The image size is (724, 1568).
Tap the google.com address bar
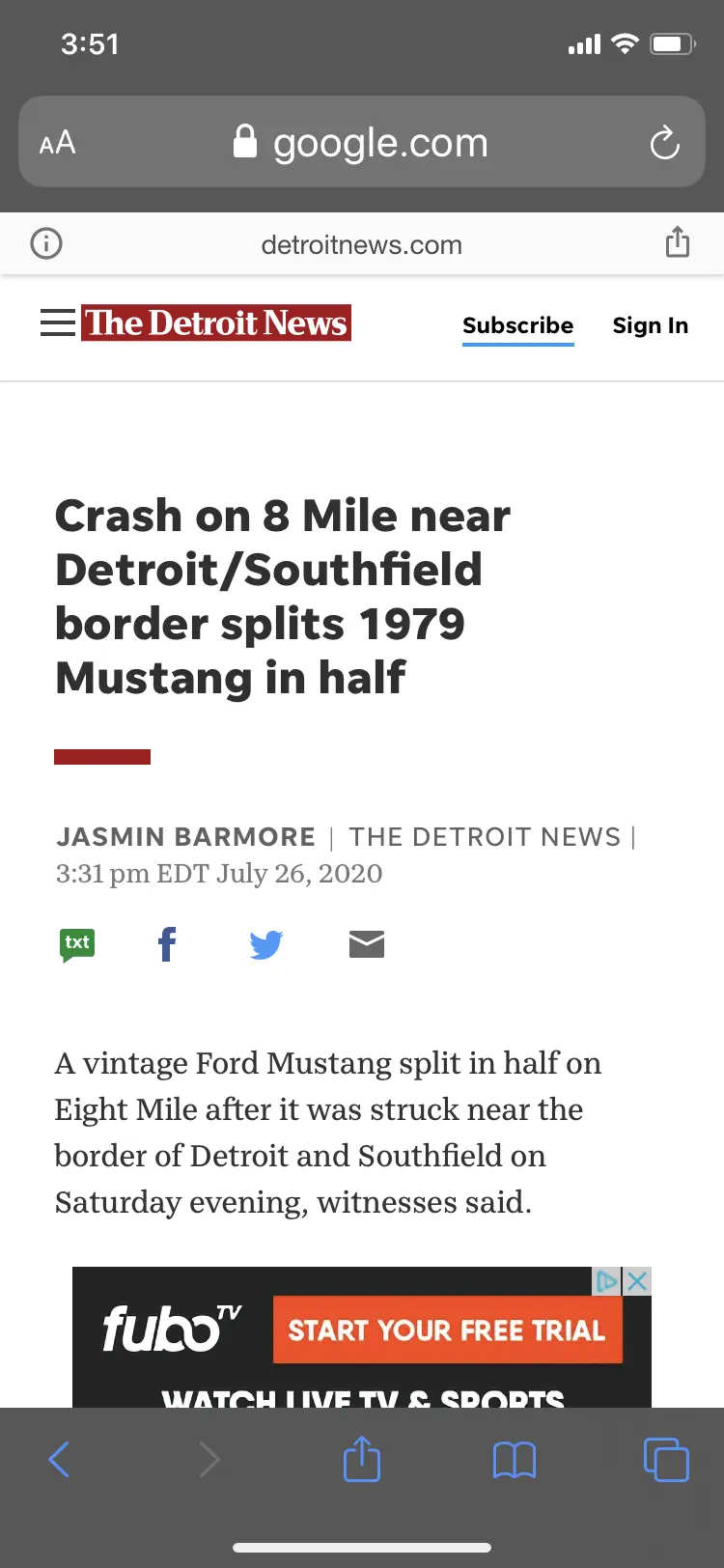[x=362, y=141]
